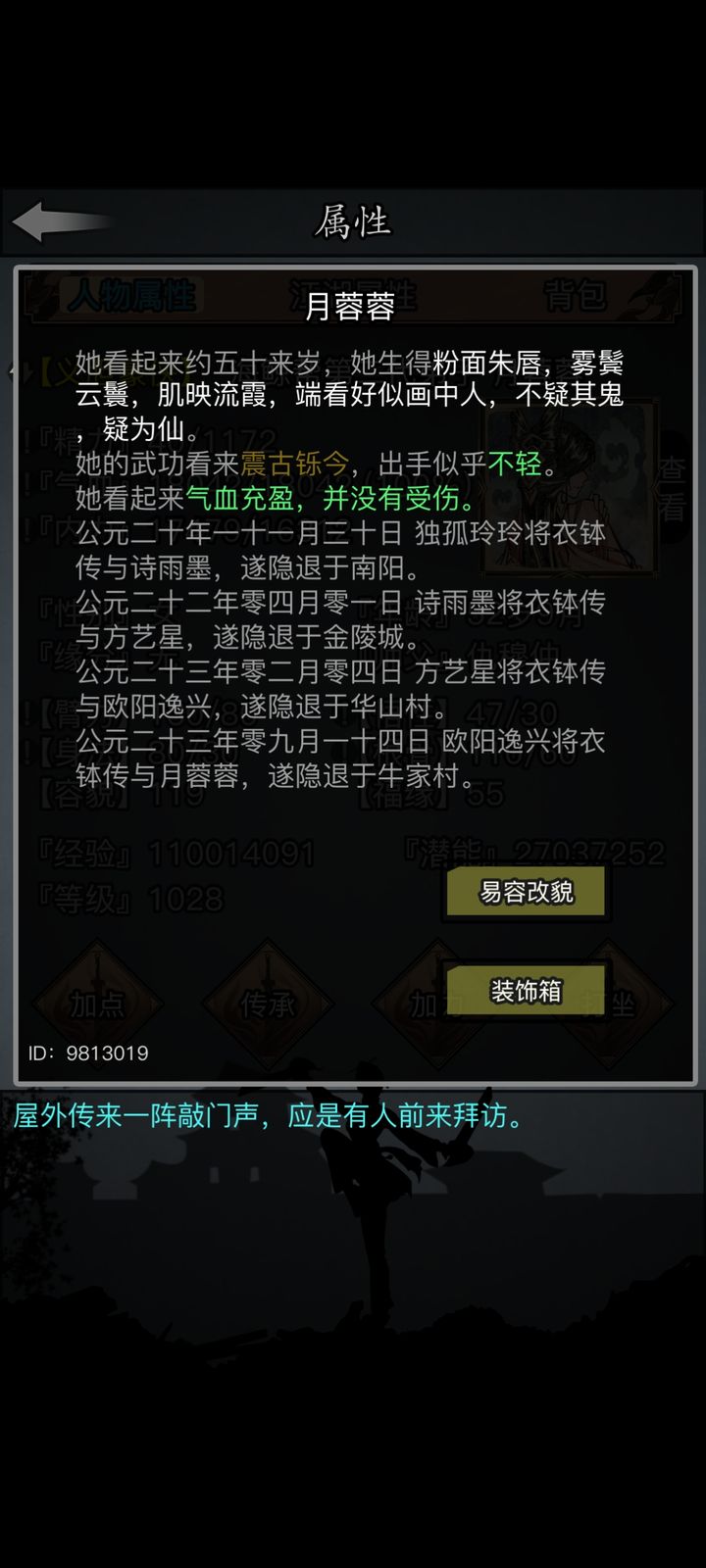Go back using the arrow icon
Viewport: 706px width, 1568px height.
tap(57, 221)
